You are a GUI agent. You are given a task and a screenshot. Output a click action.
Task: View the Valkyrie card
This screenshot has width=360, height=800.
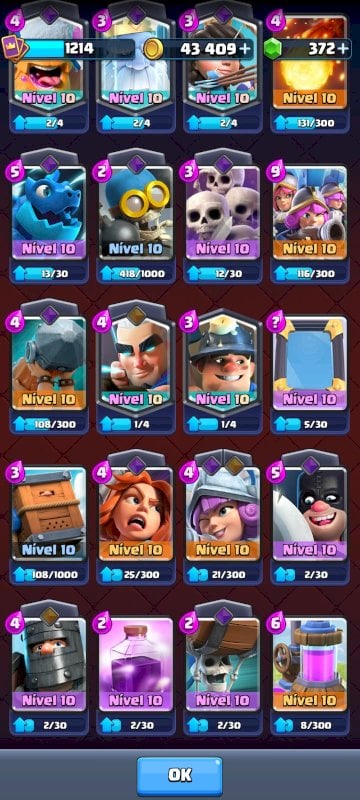point(136,518)
